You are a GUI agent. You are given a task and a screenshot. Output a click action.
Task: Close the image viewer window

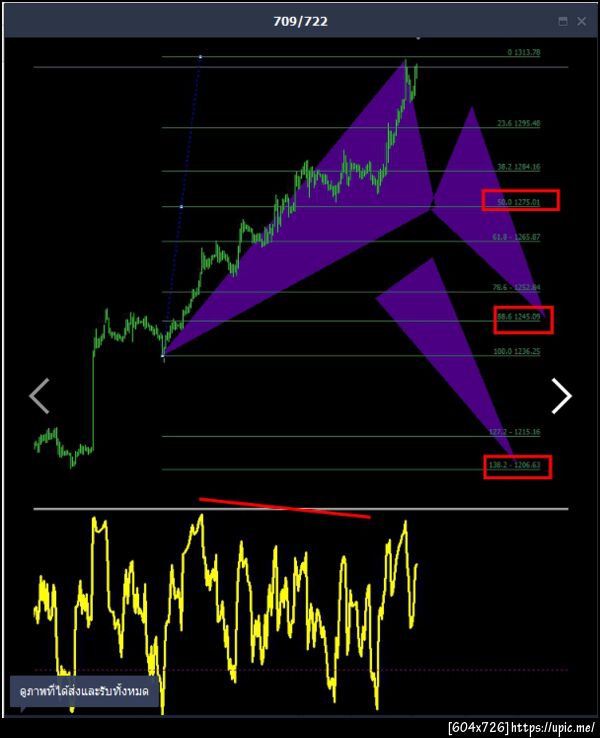[x=582, y=21]
